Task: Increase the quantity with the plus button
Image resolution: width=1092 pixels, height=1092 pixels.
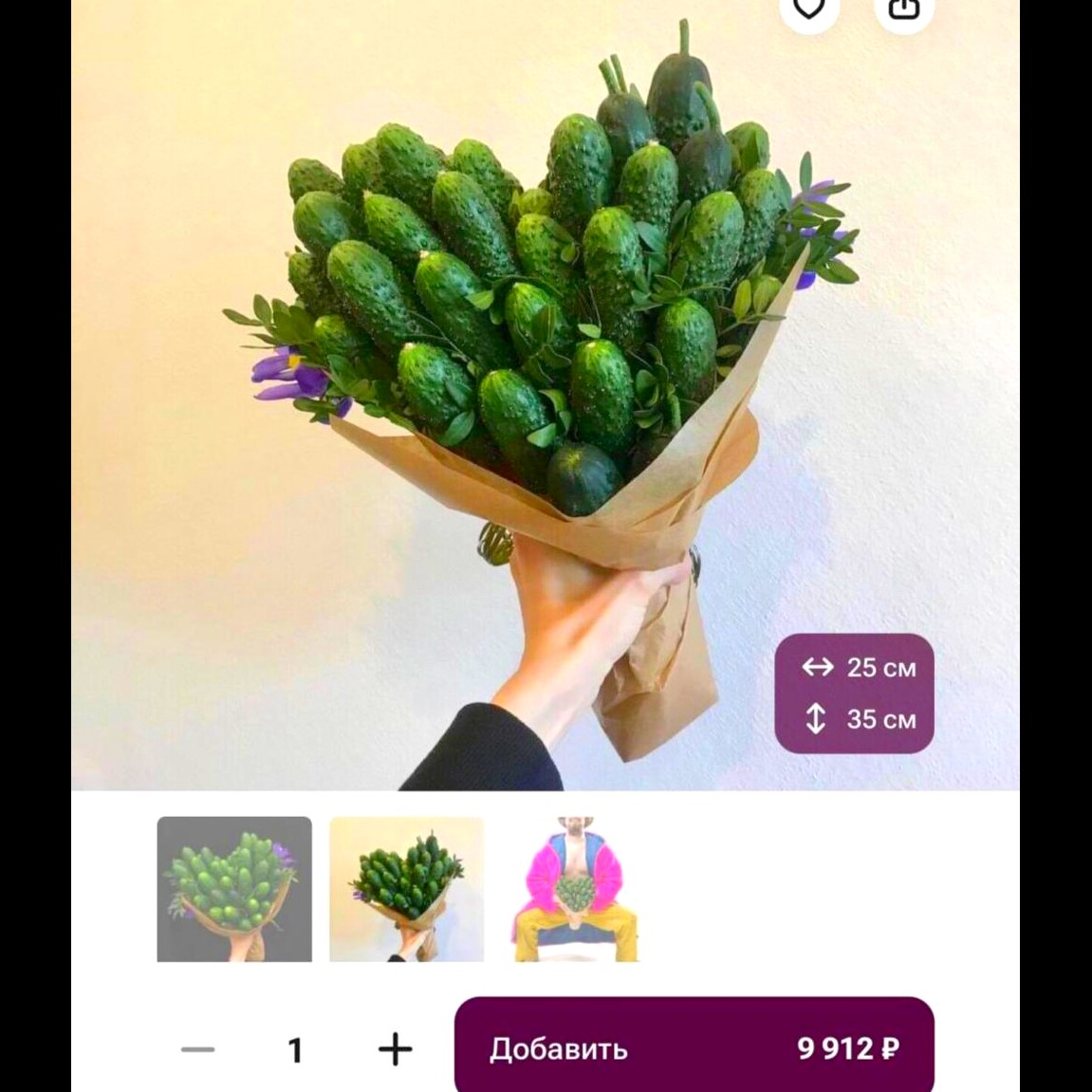Action: tap(395, 1049)
